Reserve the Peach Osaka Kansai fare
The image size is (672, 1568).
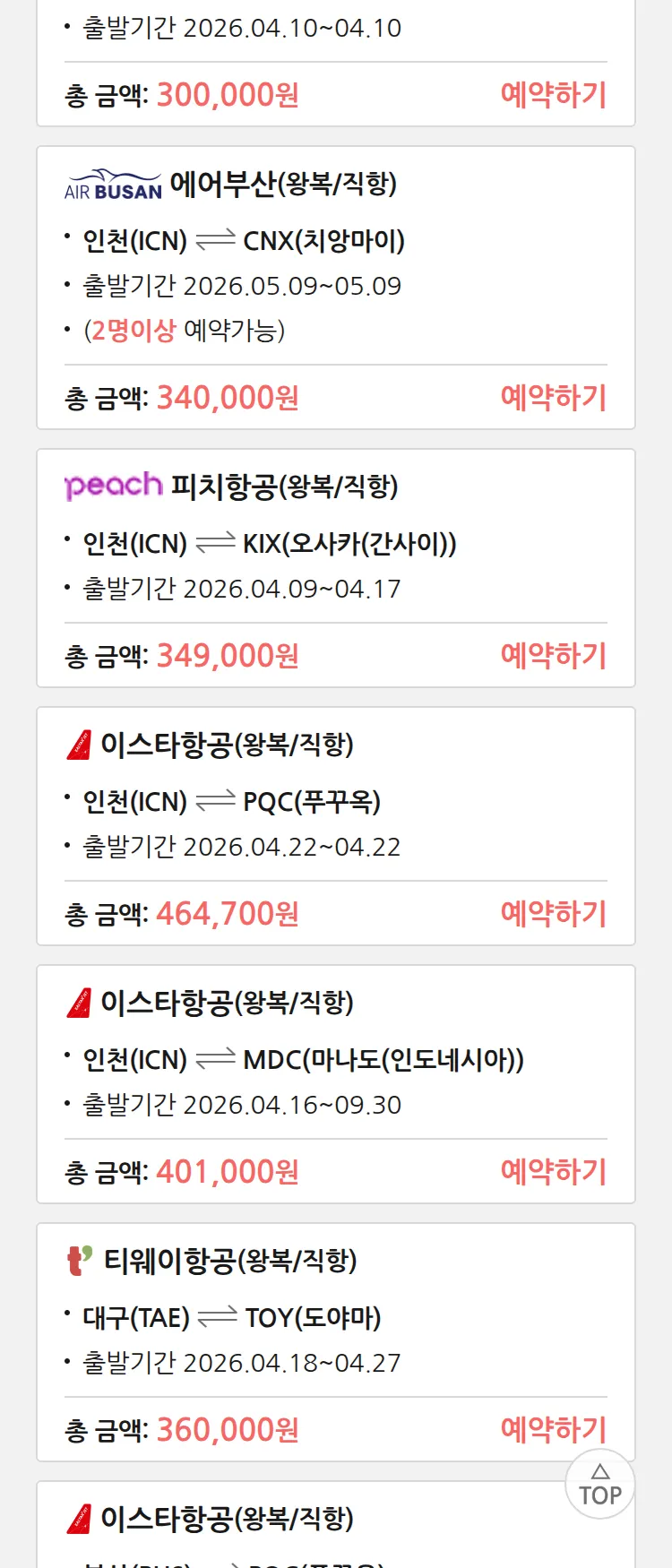(x=553, y=655)
